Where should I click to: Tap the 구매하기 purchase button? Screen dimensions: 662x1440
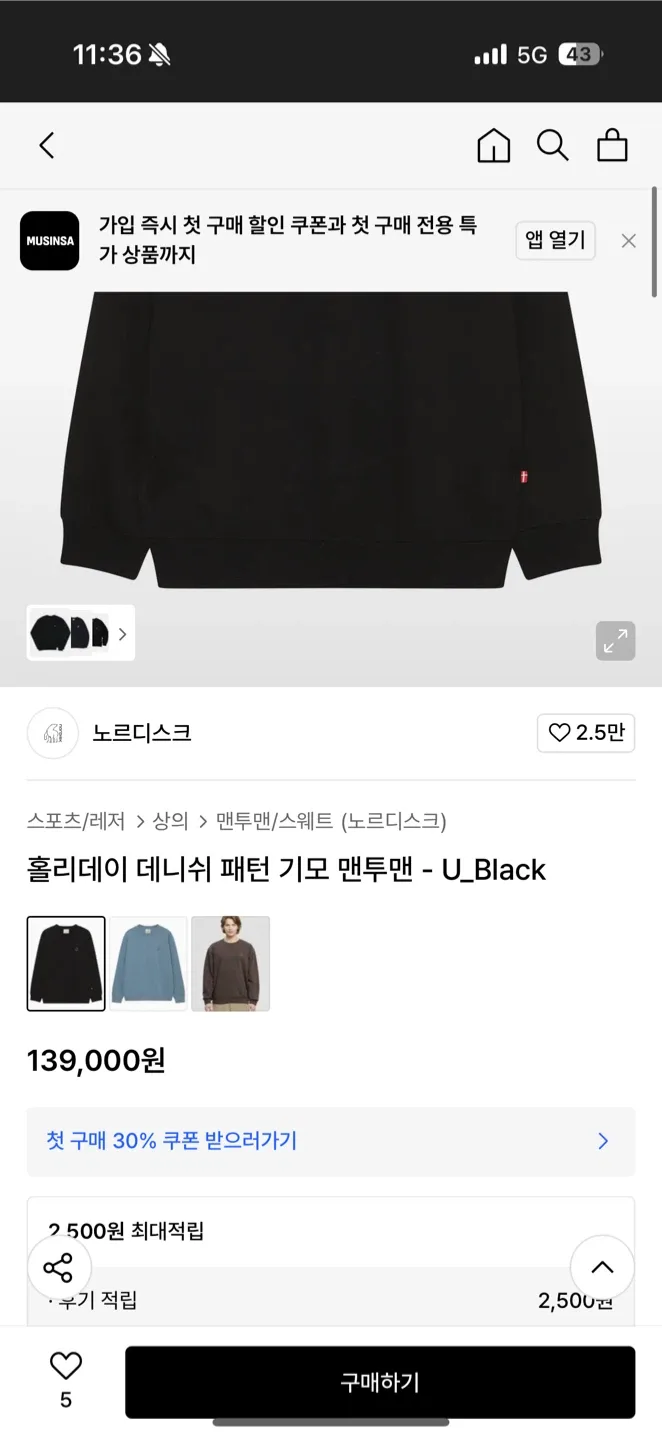379,1382
